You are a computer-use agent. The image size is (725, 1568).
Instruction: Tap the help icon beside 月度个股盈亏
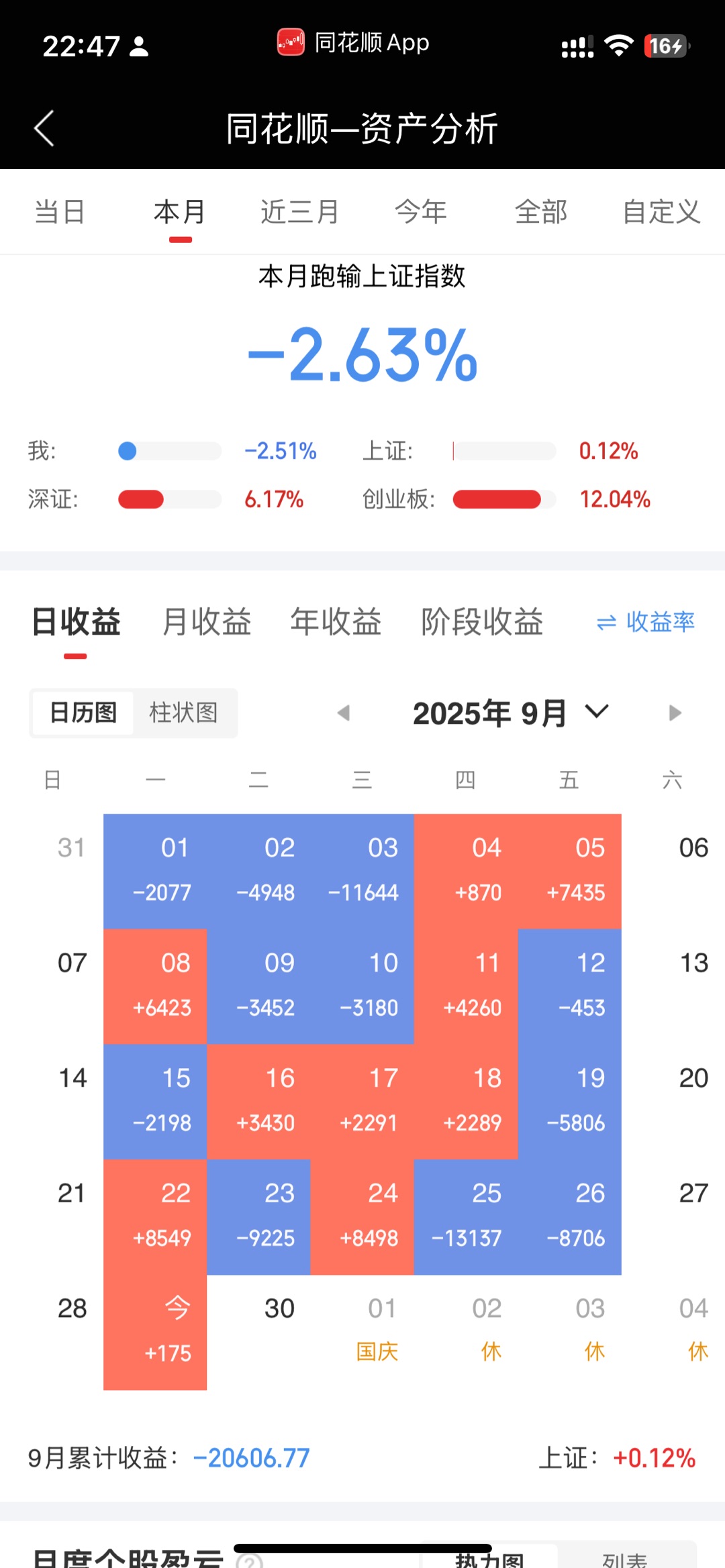tap(250, 1561)
